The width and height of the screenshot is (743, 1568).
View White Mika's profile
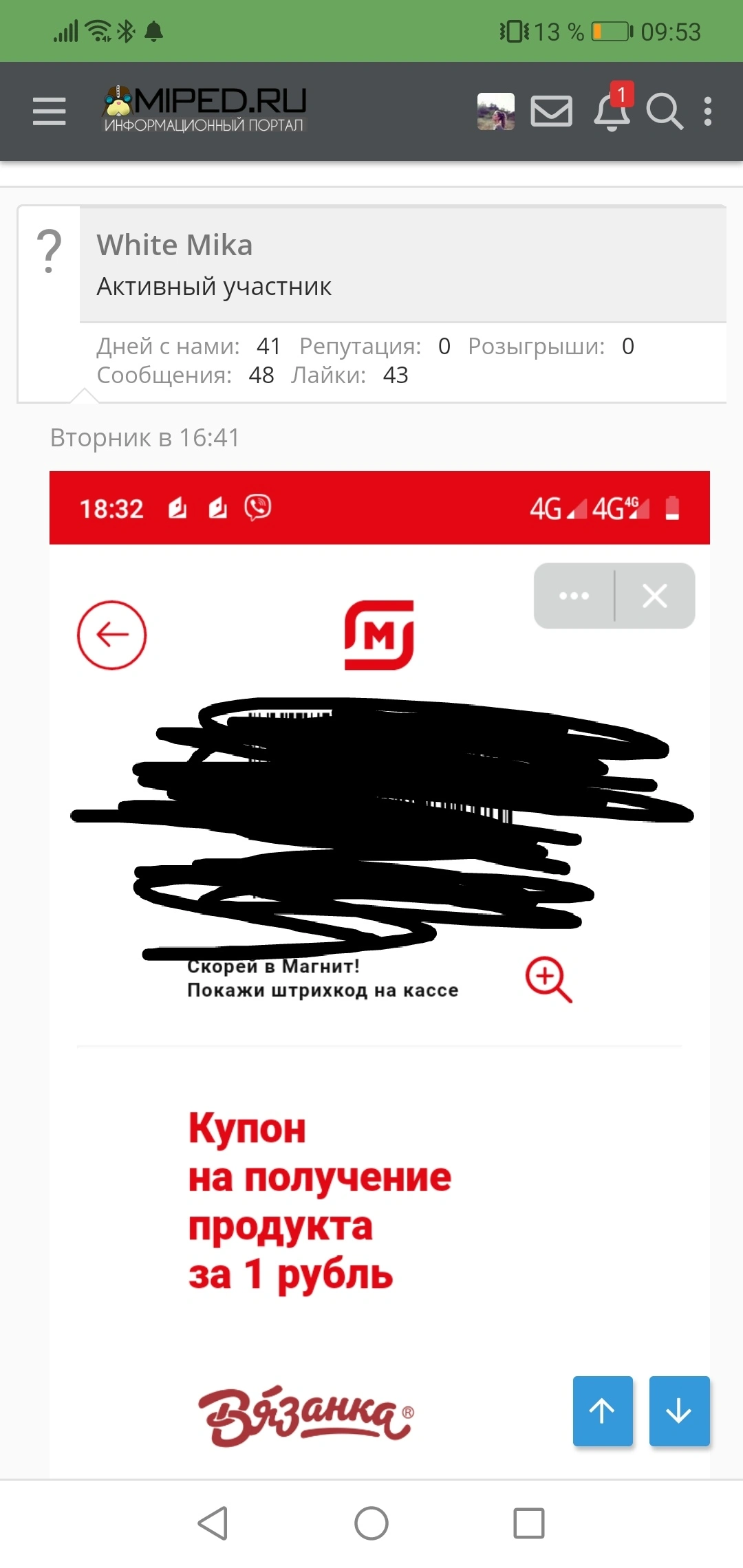click(175, 245)
